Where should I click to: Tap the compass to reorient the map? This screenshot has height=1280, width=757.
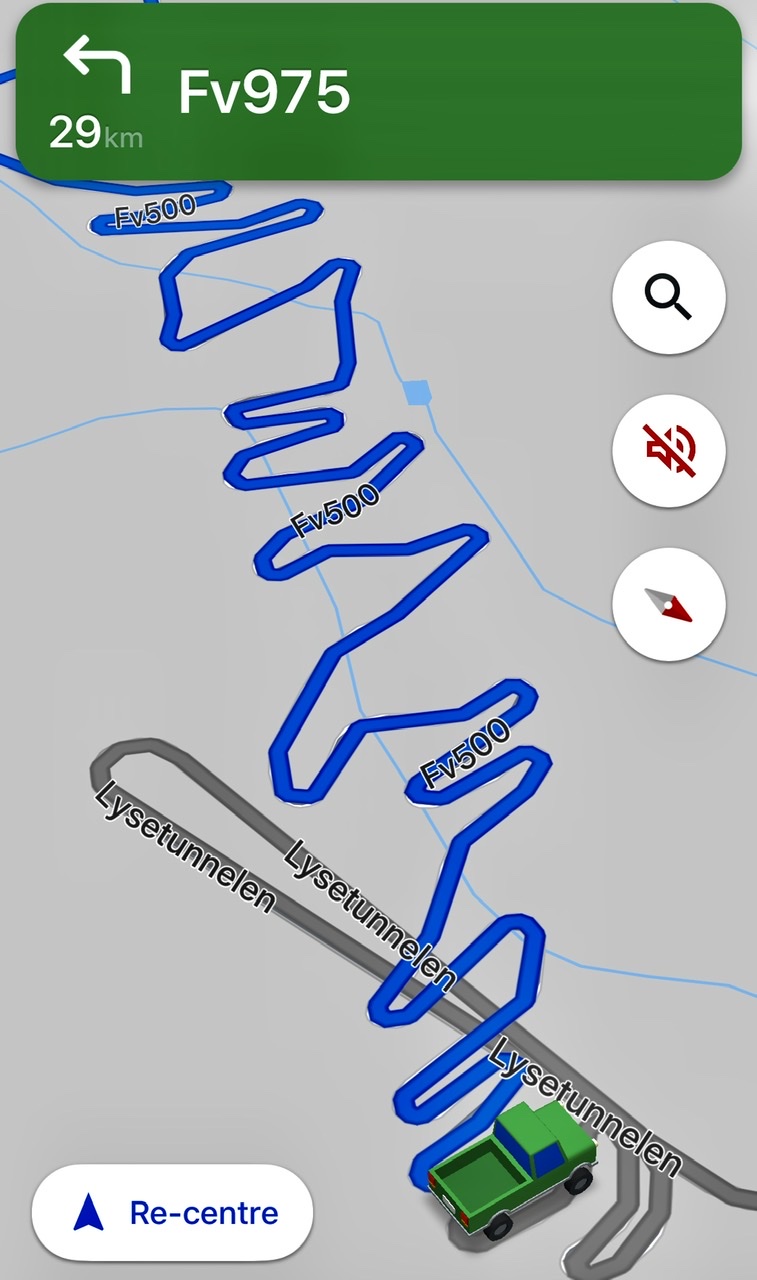(668, 604)
